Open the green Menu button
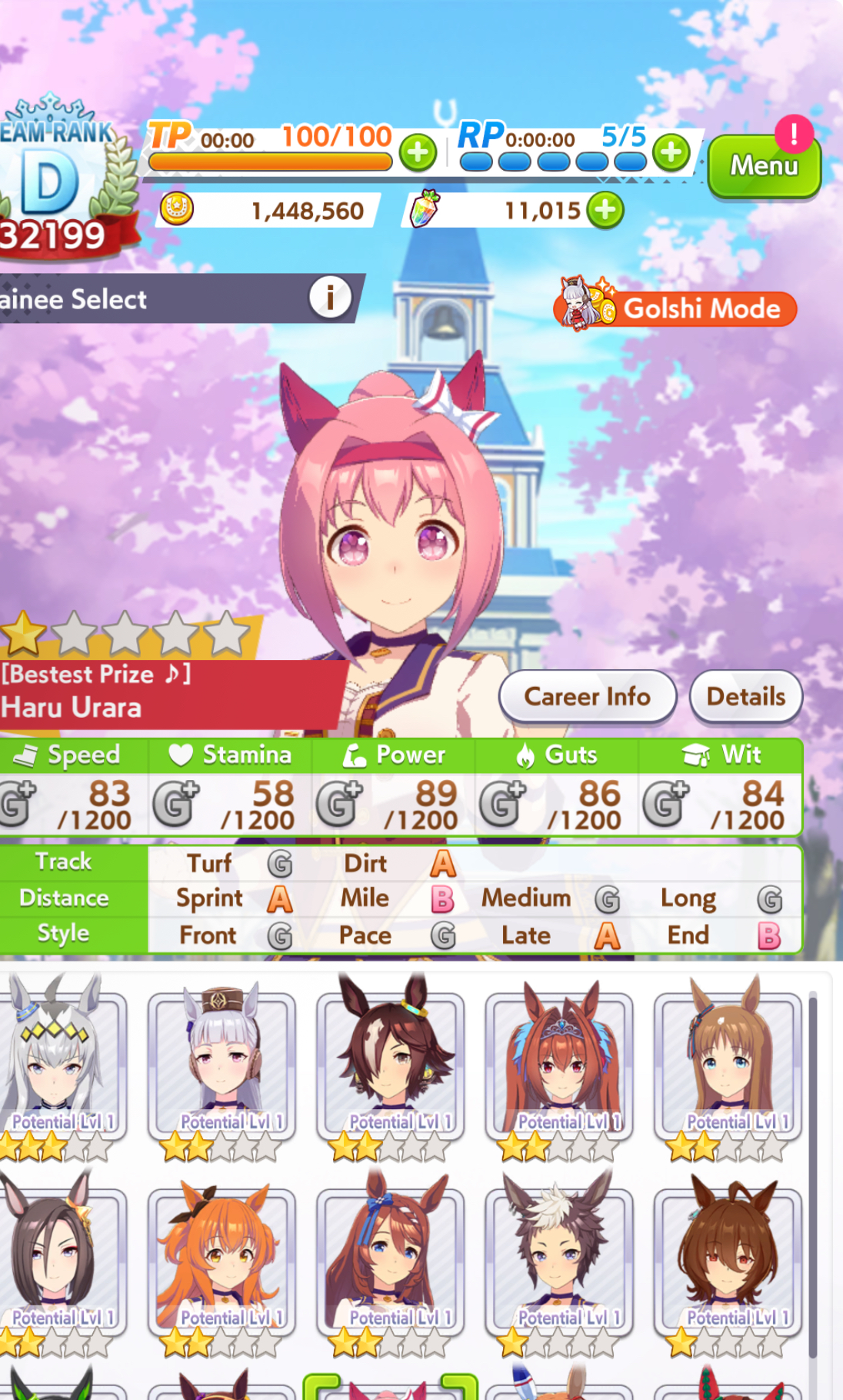 point(763,165)
